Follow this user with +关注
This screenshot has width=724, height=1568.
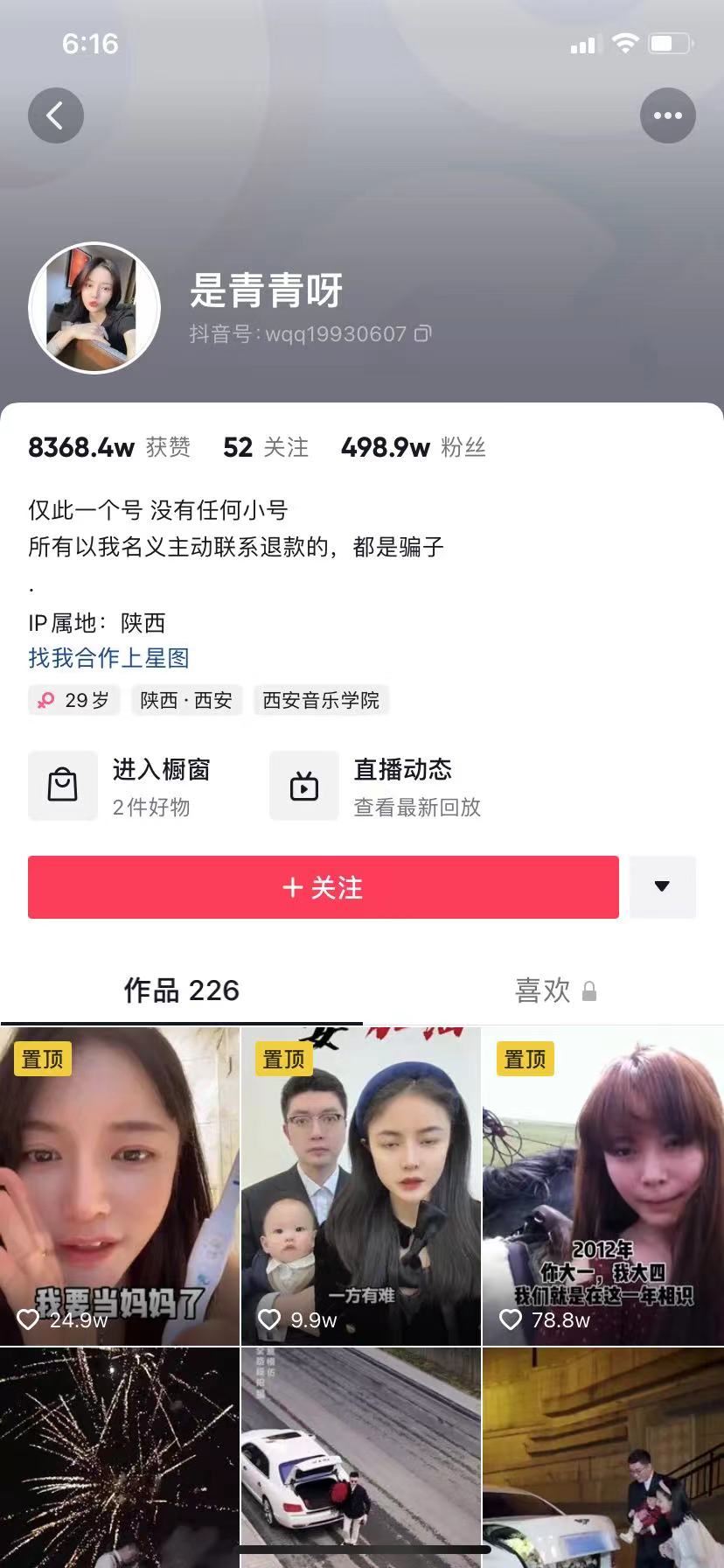[323, 887]
